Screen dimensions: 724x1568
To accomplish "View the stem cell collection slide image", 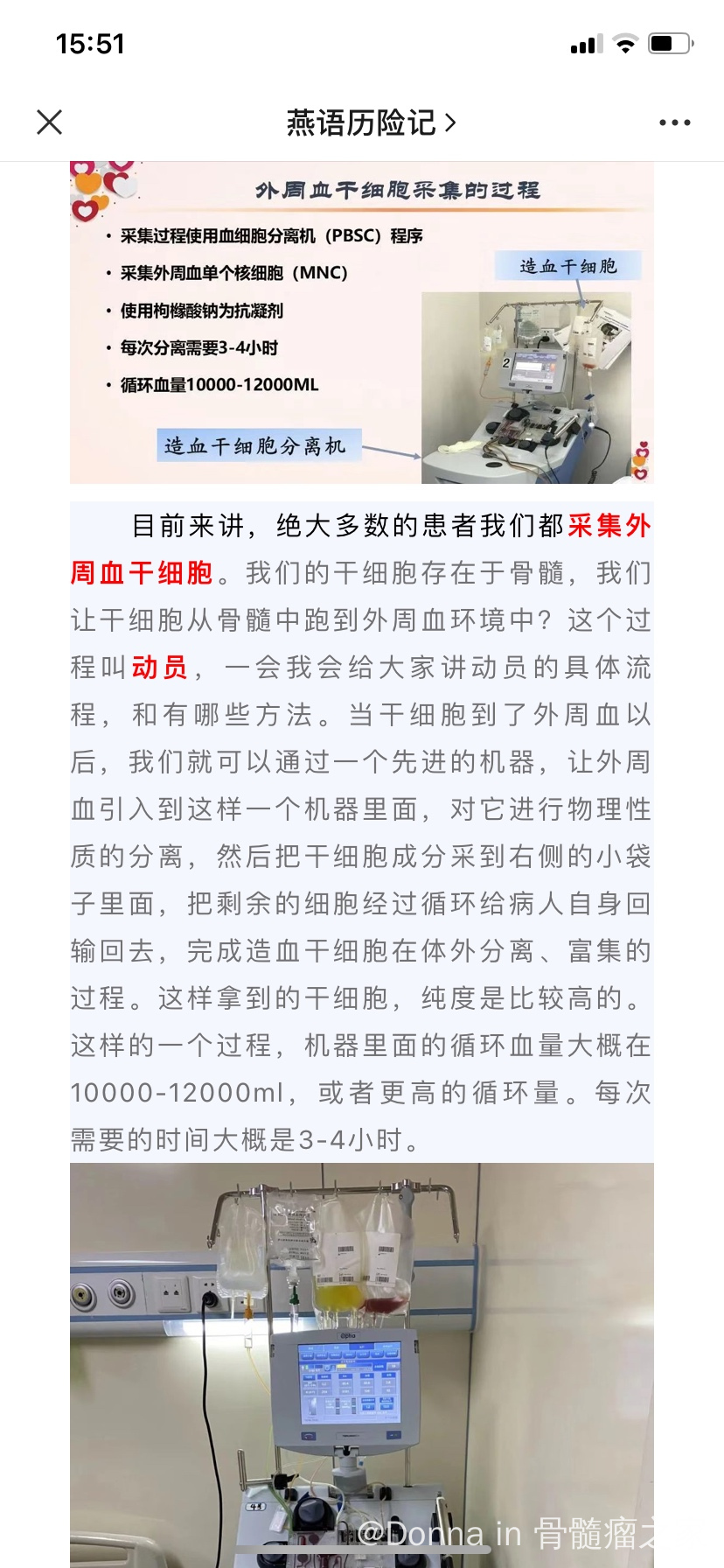I will click(362, 323).
